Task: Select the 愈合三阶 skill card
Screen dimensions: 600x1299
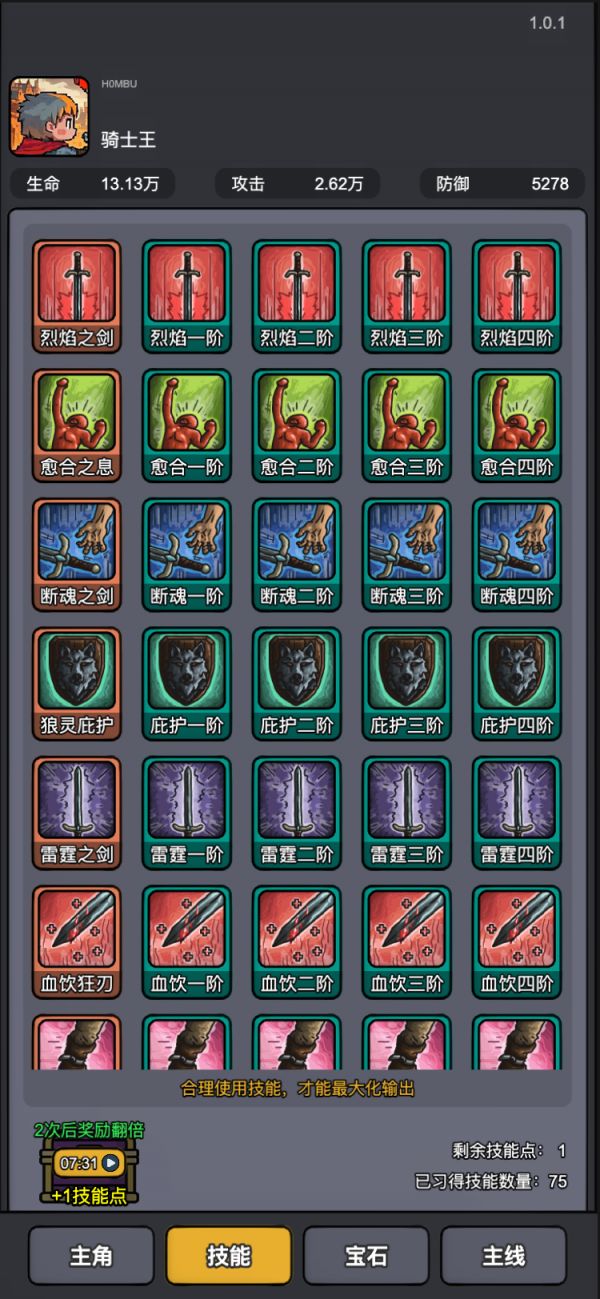Action: pos(406,425)
